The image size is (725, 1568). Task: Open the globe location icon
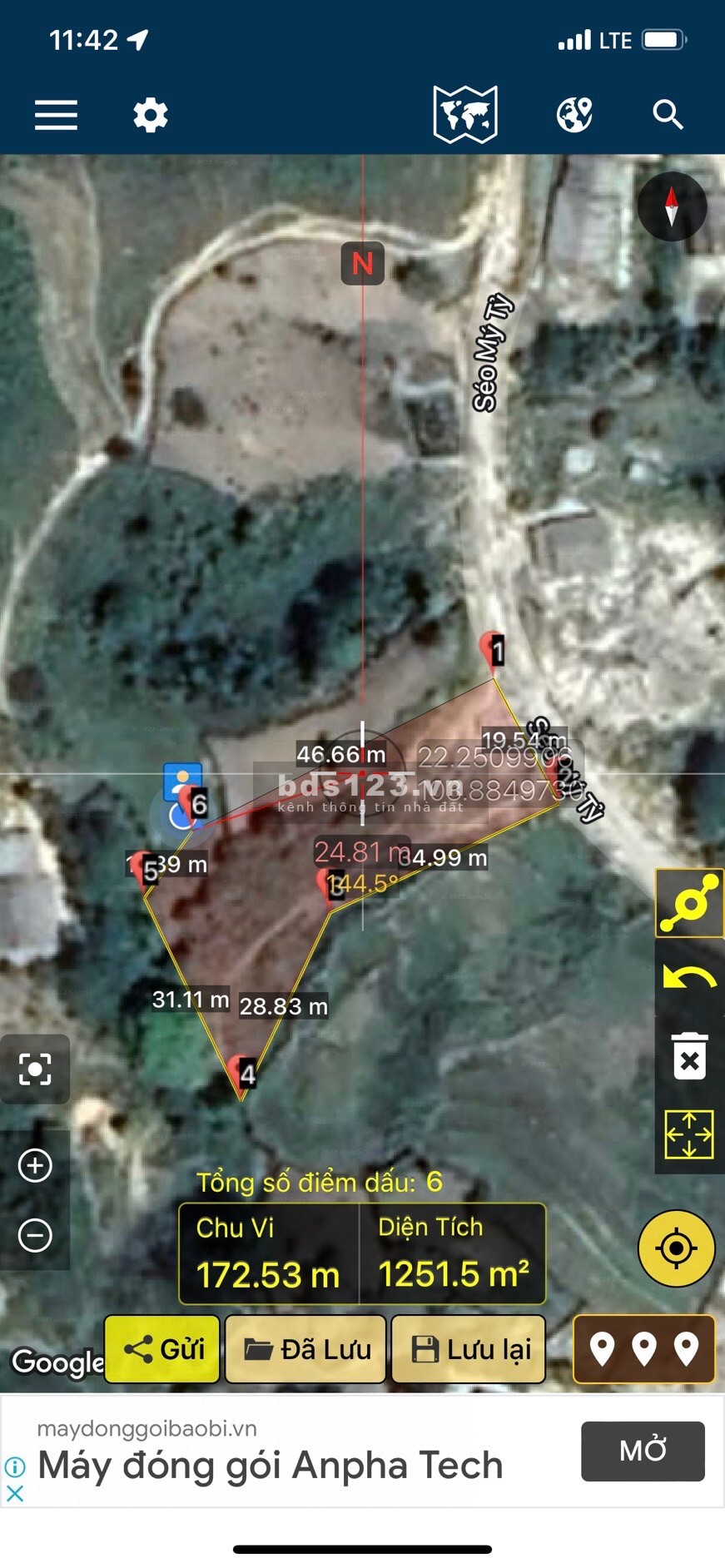574,115
